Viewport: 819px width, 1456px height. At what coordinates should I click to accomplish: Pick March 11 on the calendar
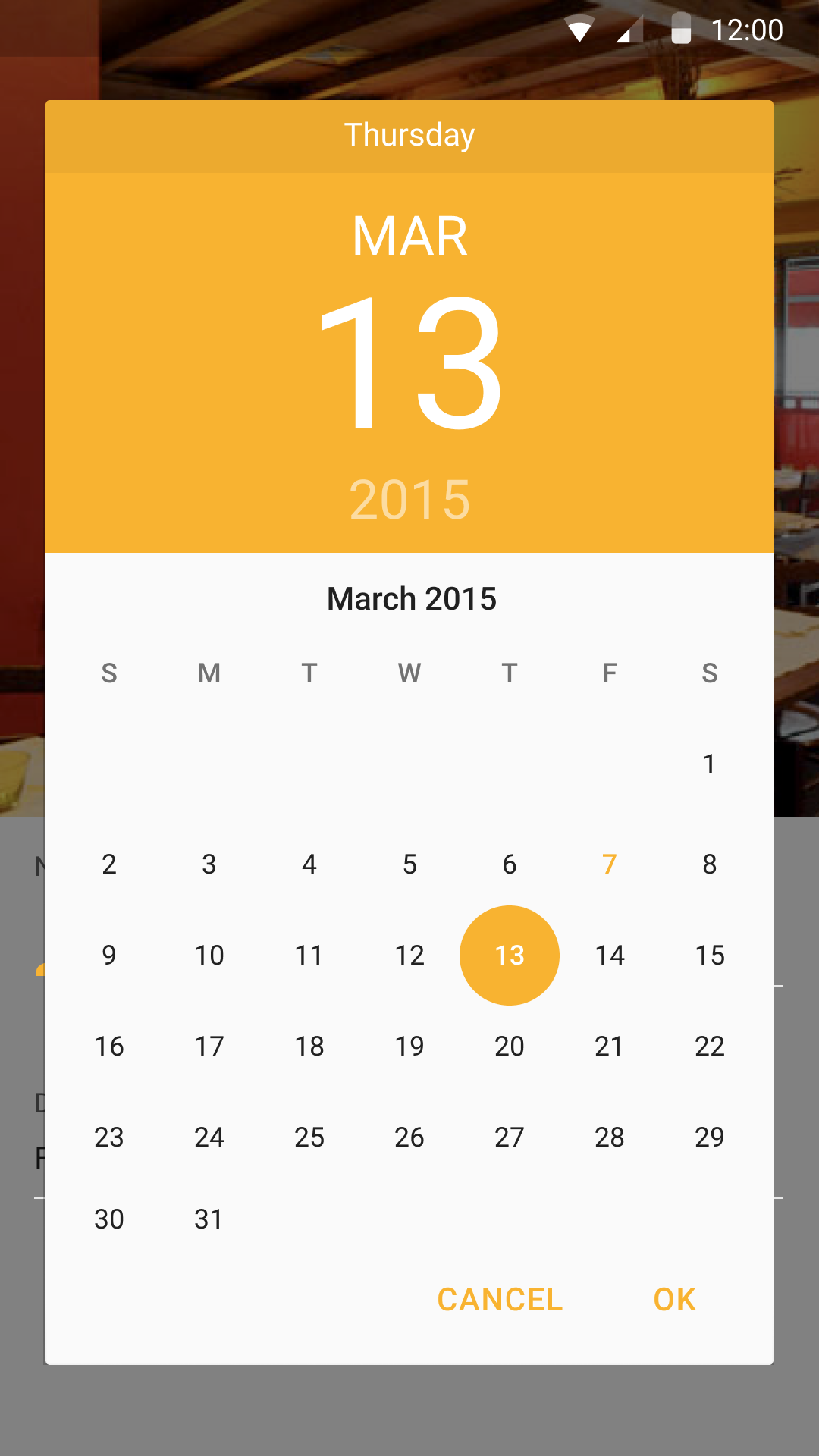coord(309,955)
